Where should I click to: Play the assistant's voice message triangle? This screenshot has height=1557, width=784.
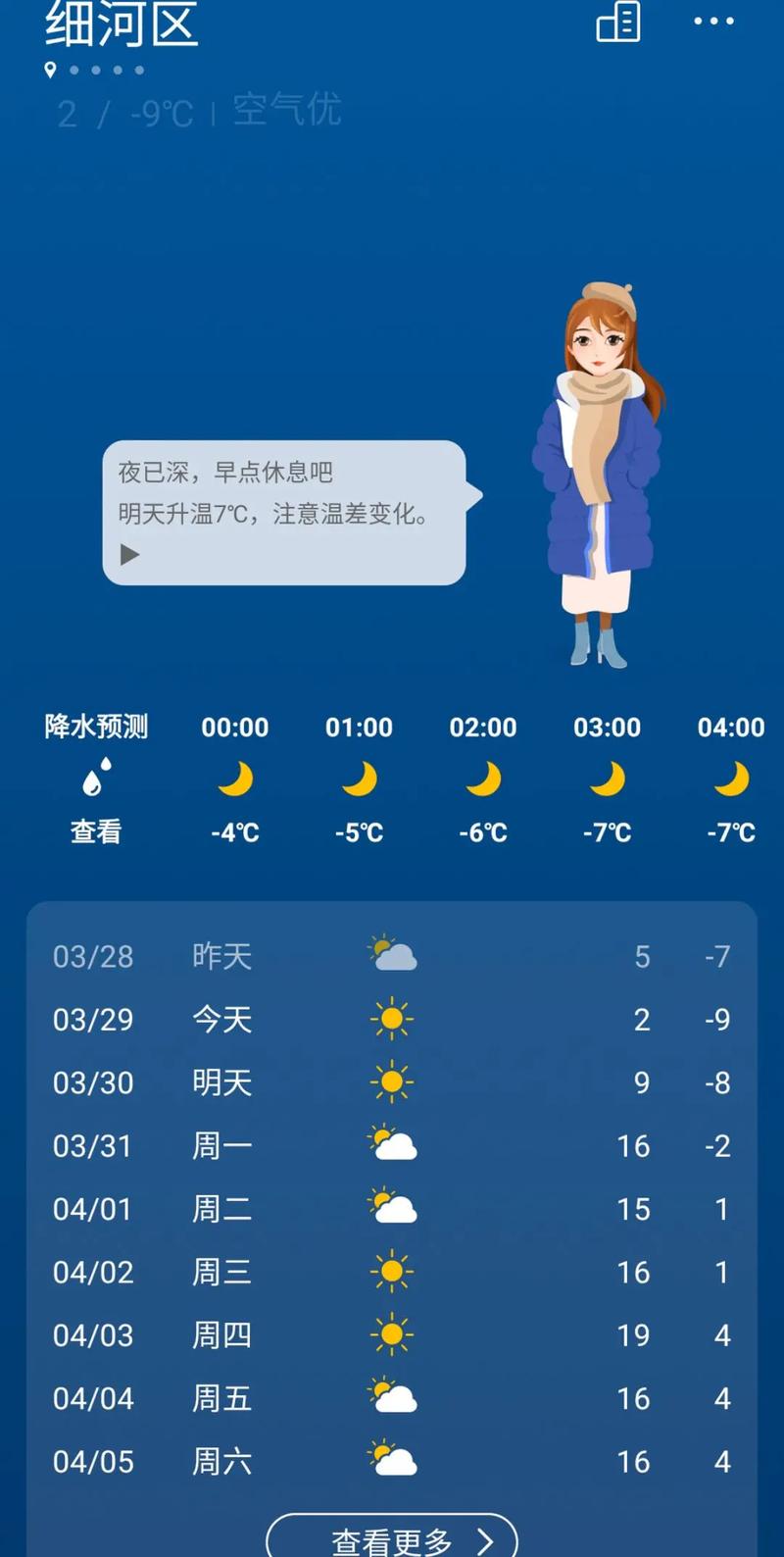(128, 554)
